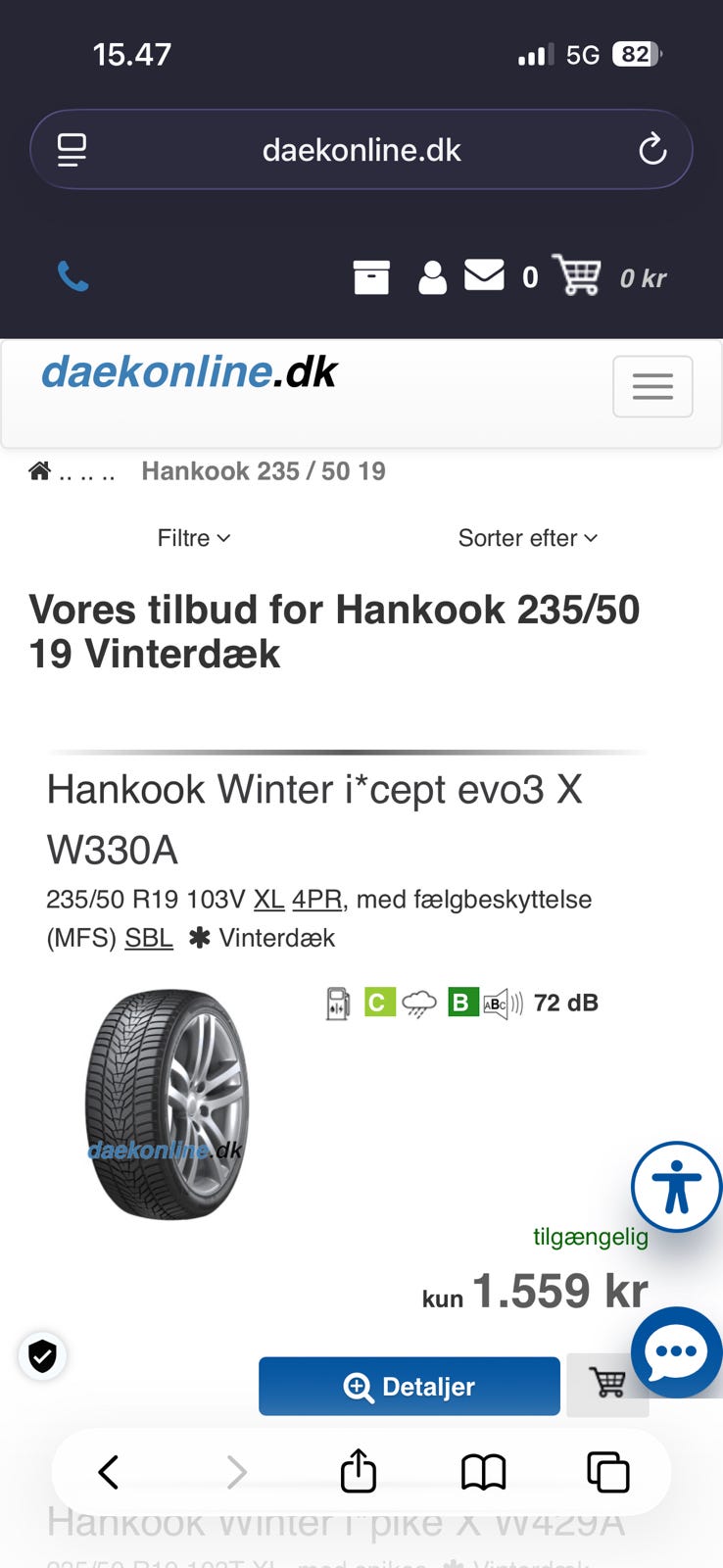Open the accessibility options widget
This screenshot has height=1568, width=723.
676,1187
